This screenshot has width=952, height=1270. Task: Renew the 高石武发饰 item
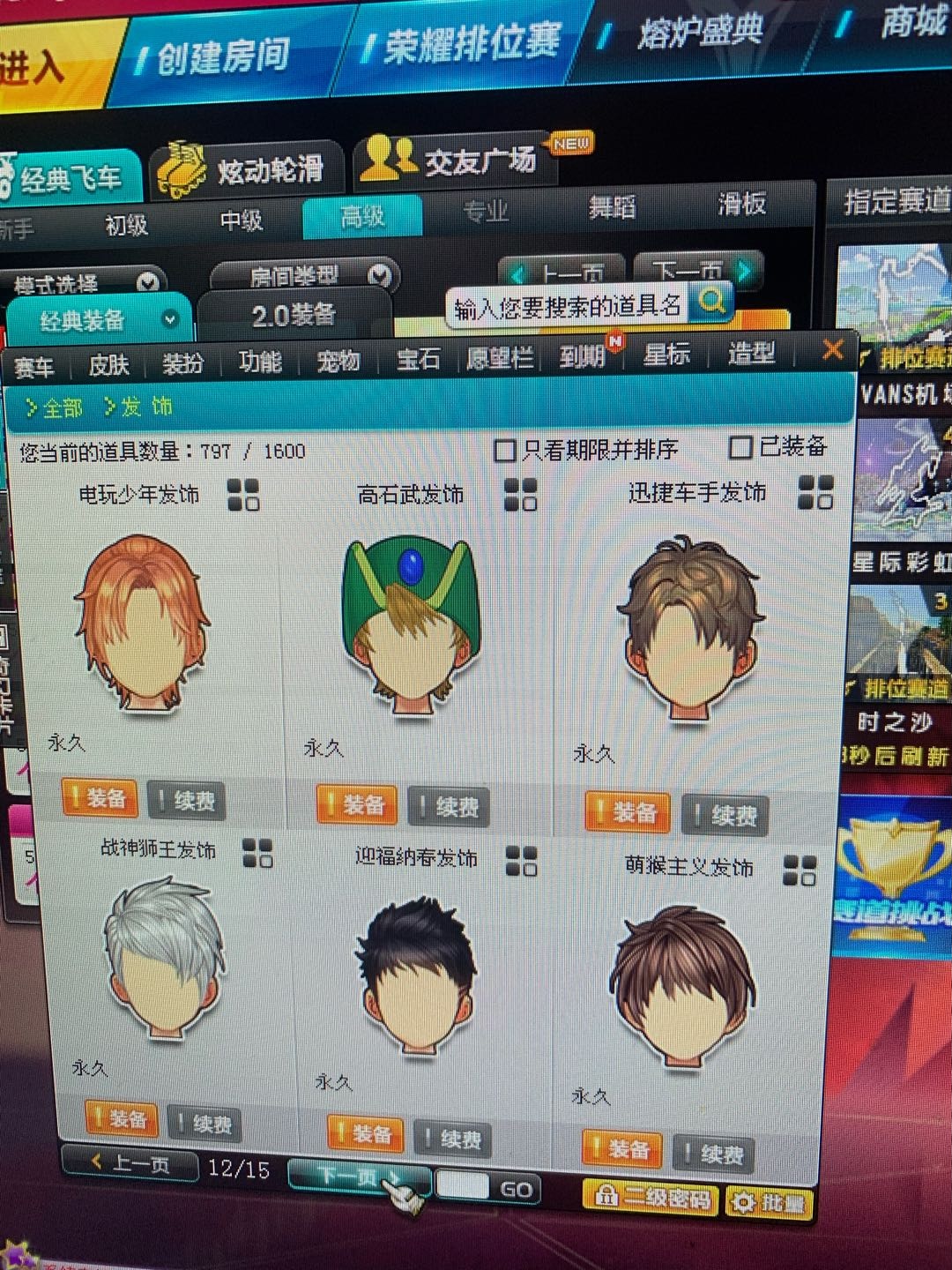click(x=449, y=806)
